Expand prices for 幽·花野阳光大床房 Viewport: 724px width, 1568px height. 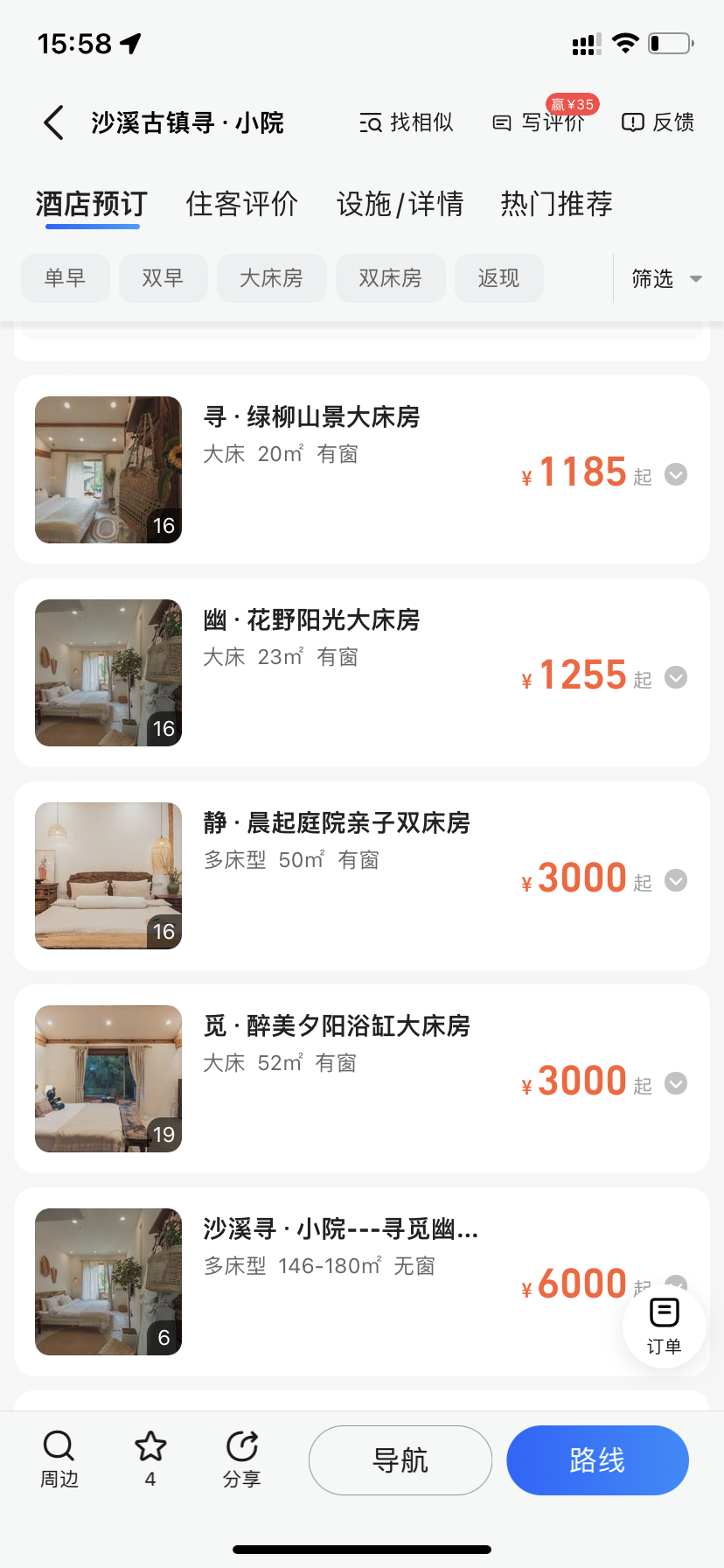676,677
